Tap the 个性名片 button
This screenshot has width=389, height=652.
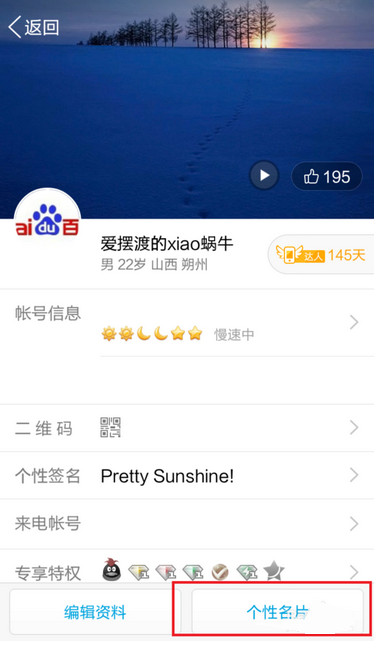pos(277,612)
